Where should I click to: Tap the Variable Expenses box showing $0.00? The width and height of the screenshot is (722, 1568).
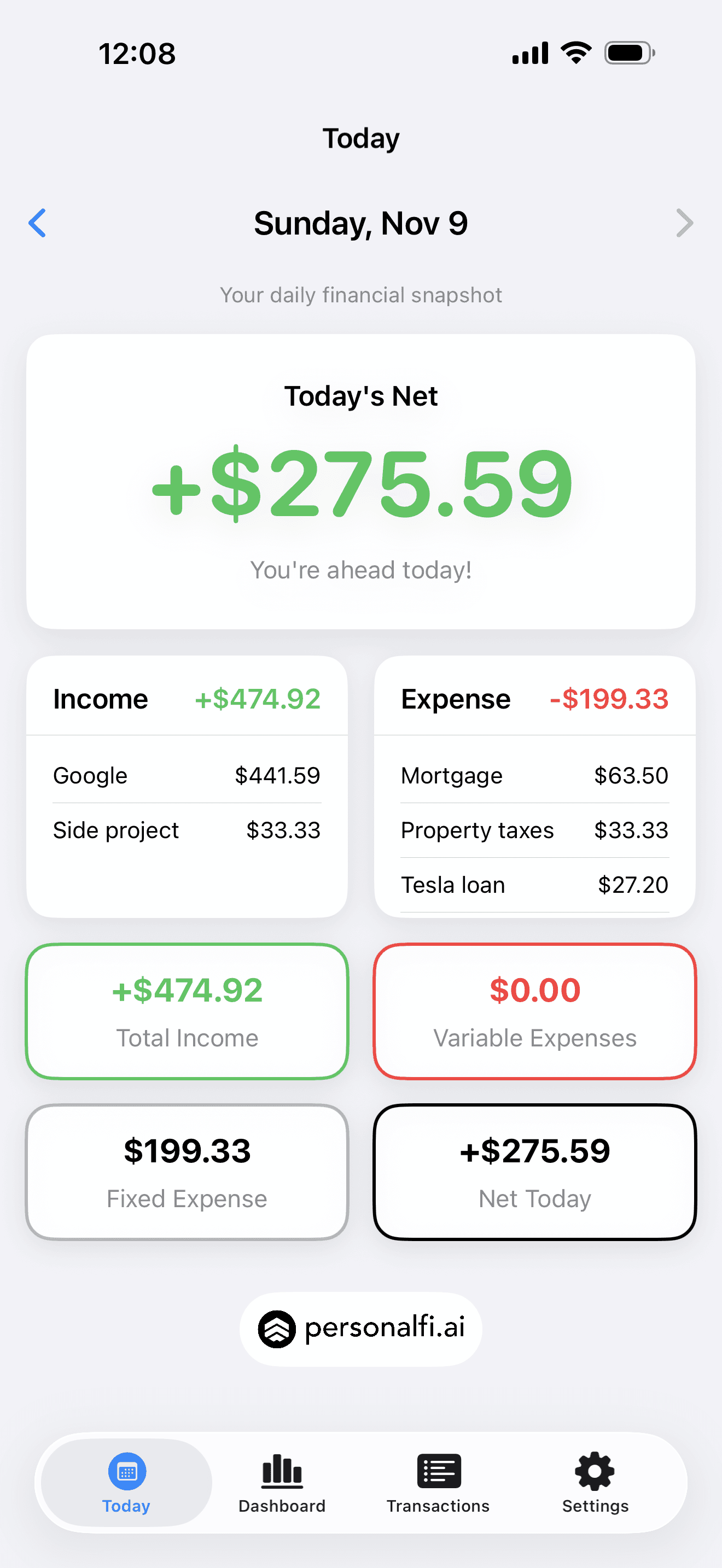[534, 1011]
